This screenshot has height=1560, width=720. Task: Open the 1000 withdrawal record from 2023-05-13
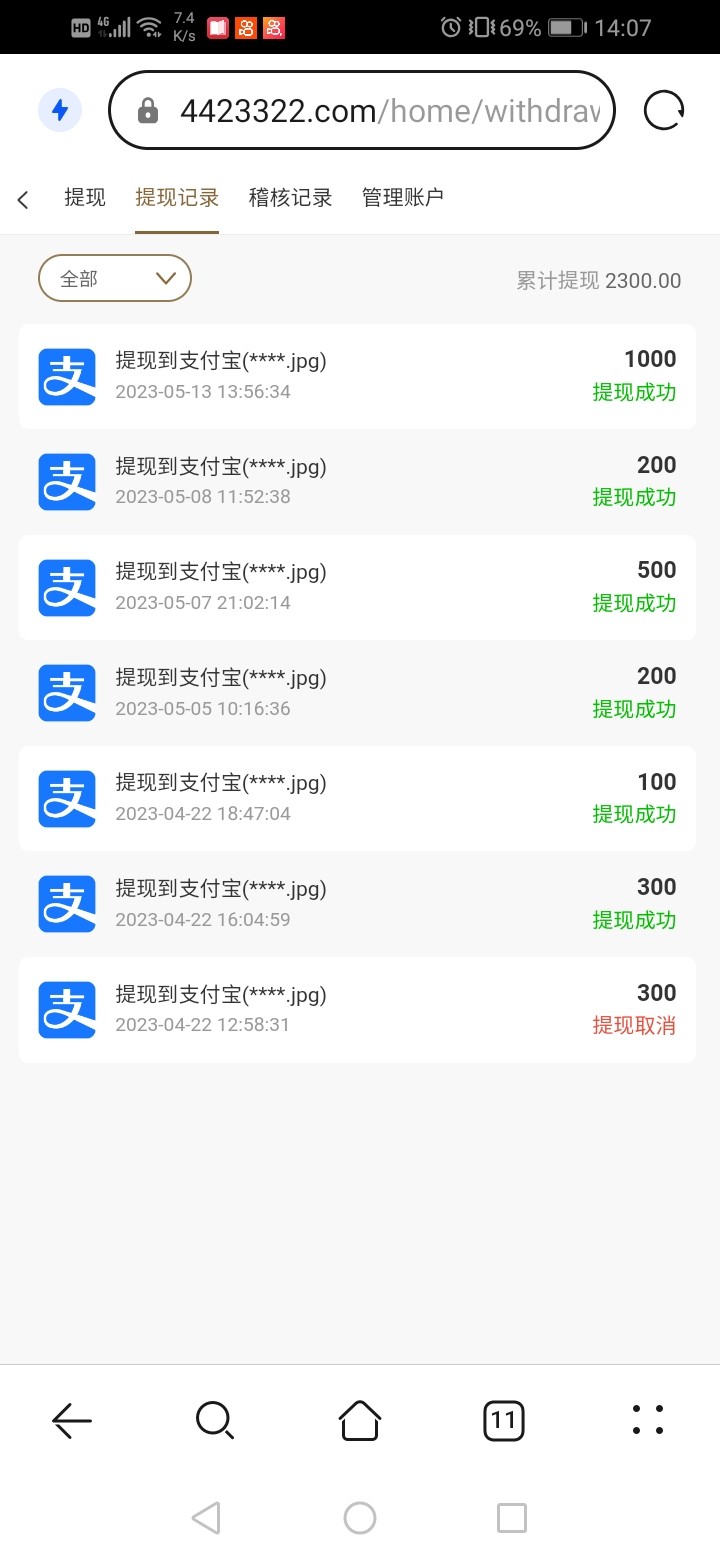pyautogui.click(x=357, y=376)
